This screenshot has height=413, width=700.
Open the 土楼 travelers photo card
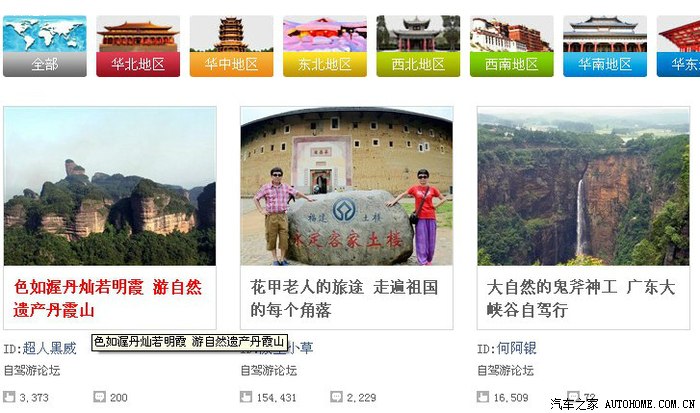pos(346,186)
